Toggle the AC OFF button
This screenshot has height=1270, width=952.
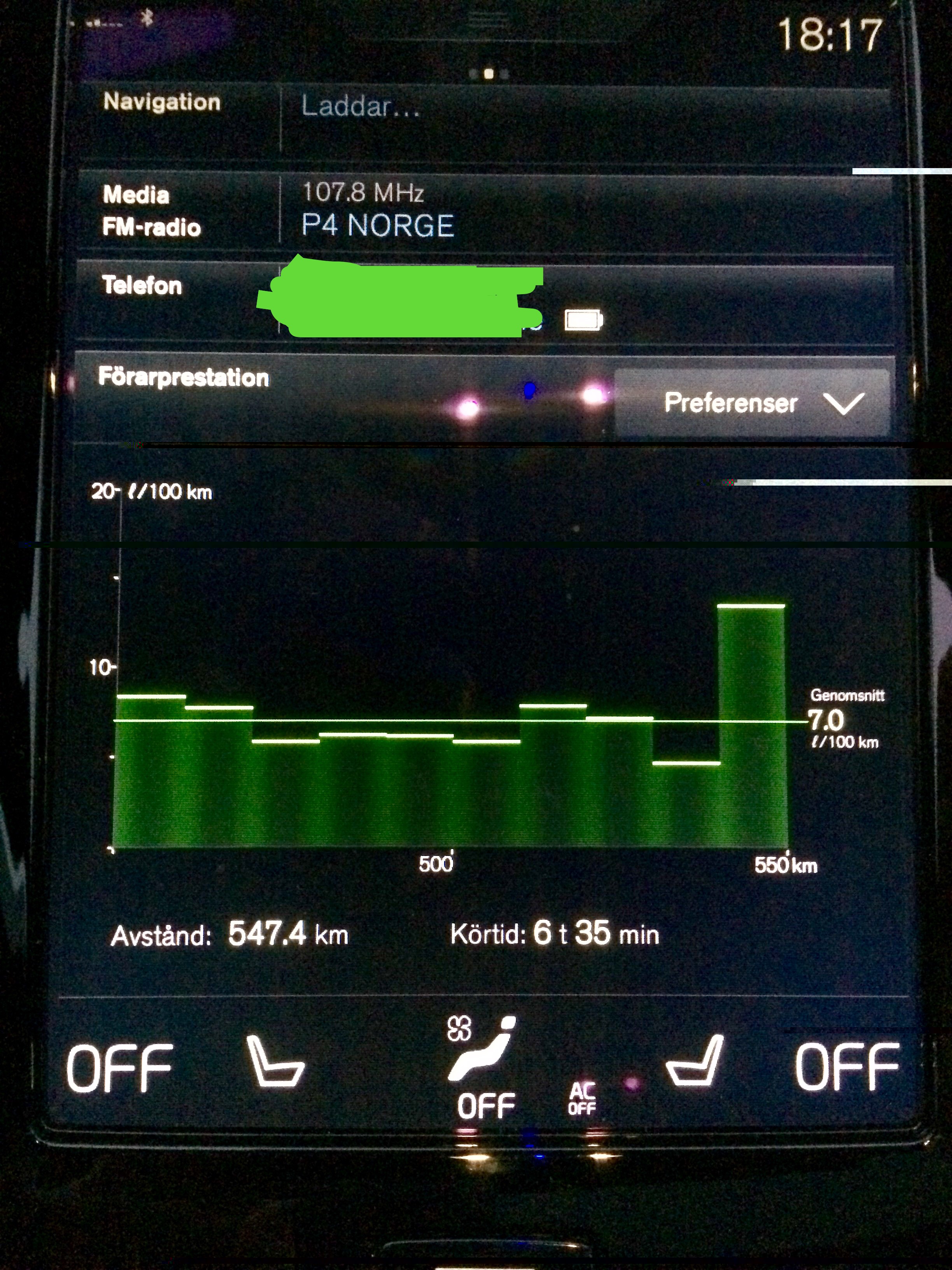click(x=582, y=1097)
